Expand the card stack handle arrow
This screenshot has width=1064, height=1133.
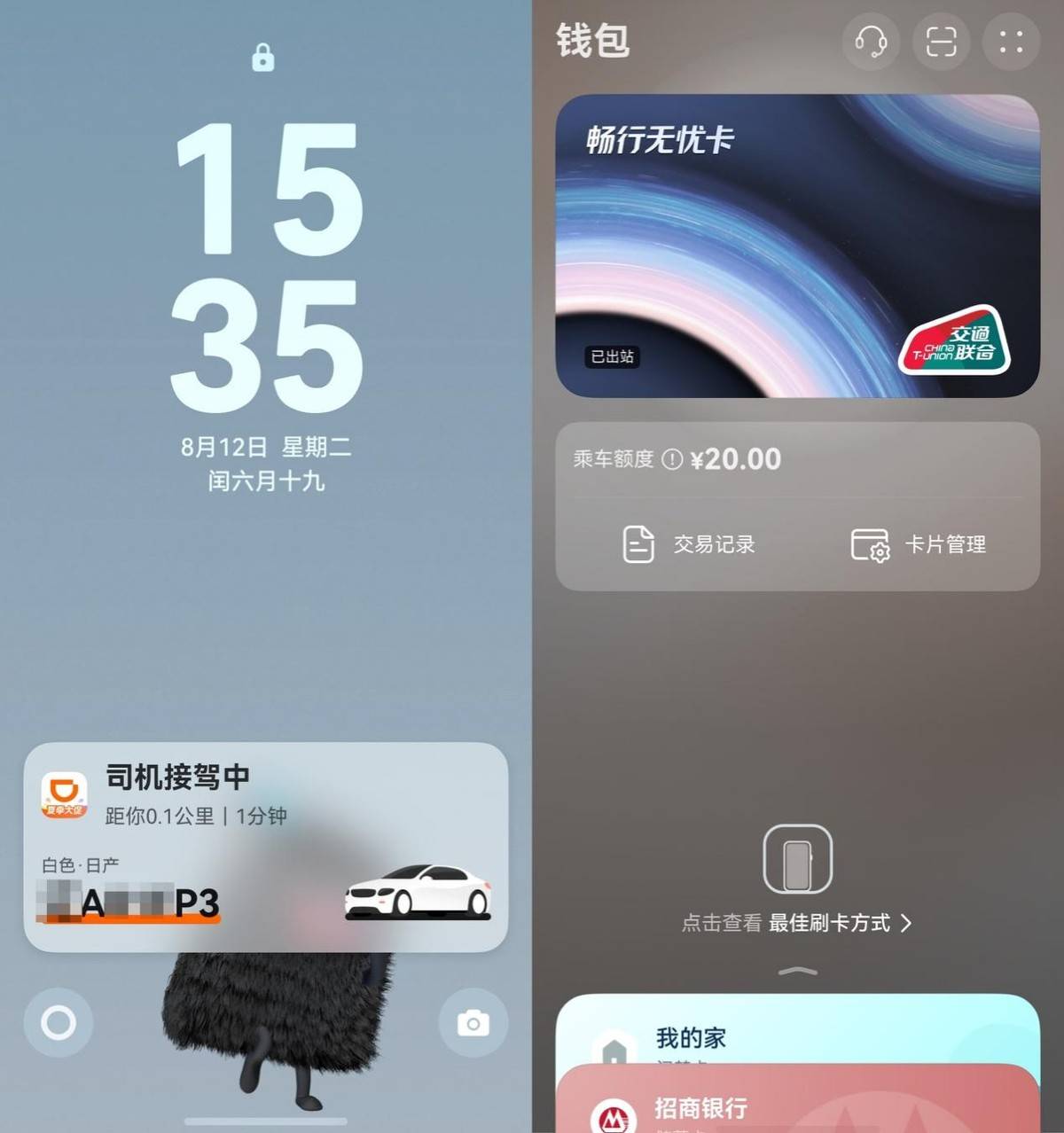click(797, 972)
